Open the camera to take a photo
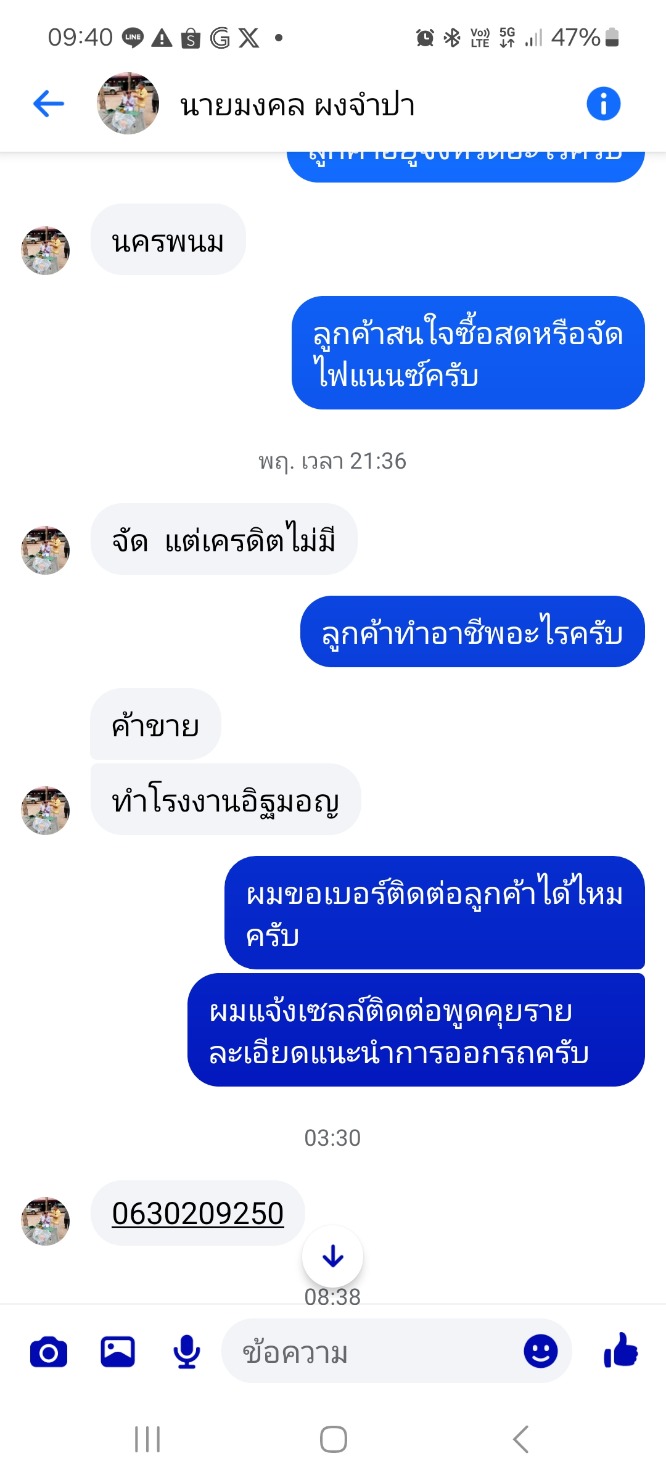666x1480 pixels. (x=48, y=1352)
